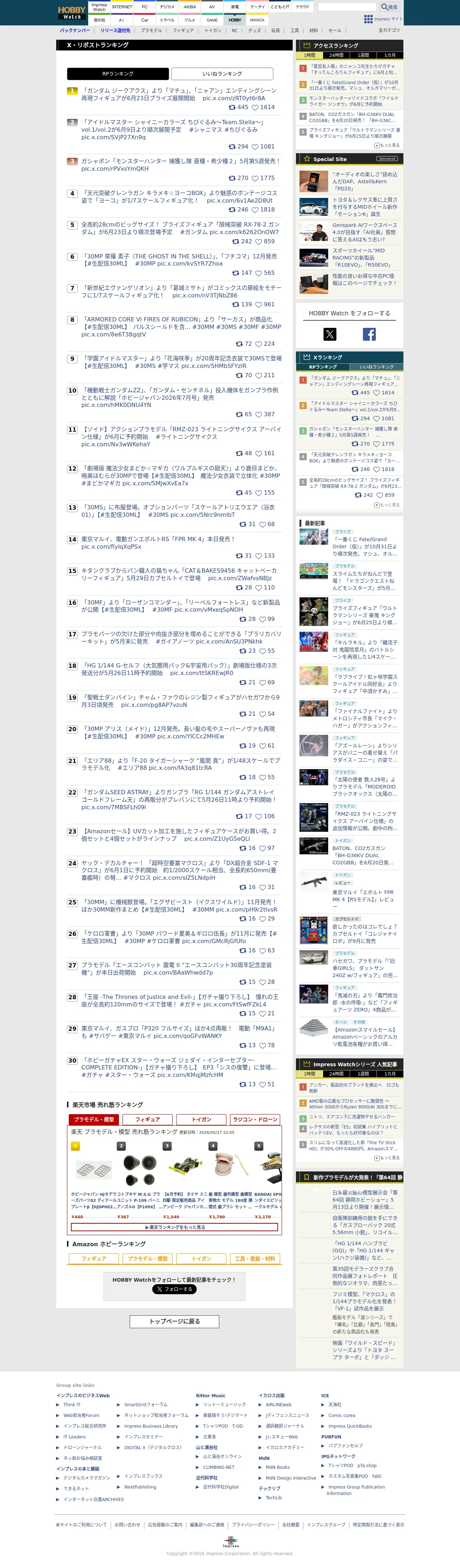Open the フィギュア navigation link
The width and height of the screenshot is (460, 1568).
coord(183,30)
